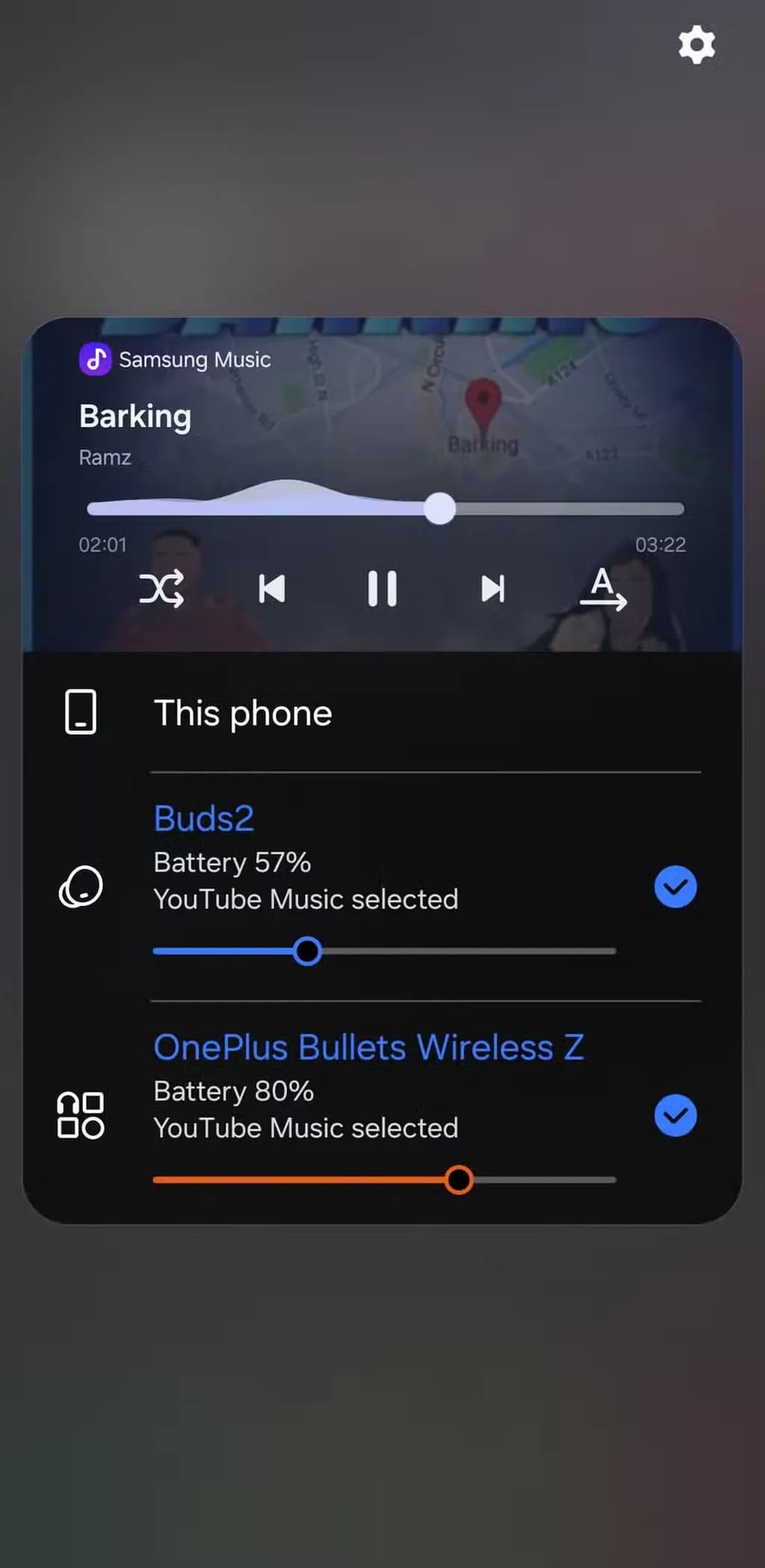
Task: Open the settings gear at the top
Action: point(697,46)
